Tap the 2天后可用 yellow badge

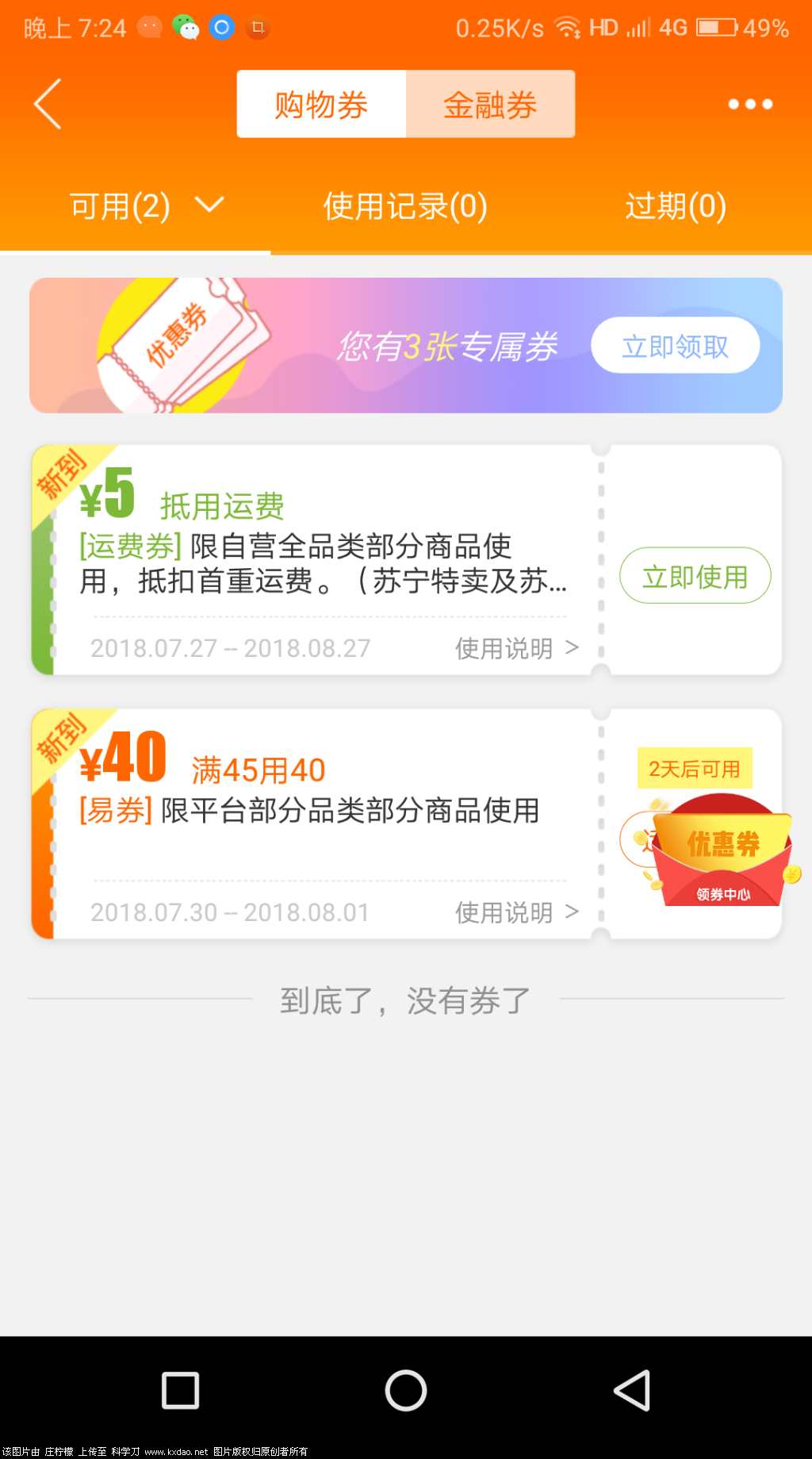[695, 769]
